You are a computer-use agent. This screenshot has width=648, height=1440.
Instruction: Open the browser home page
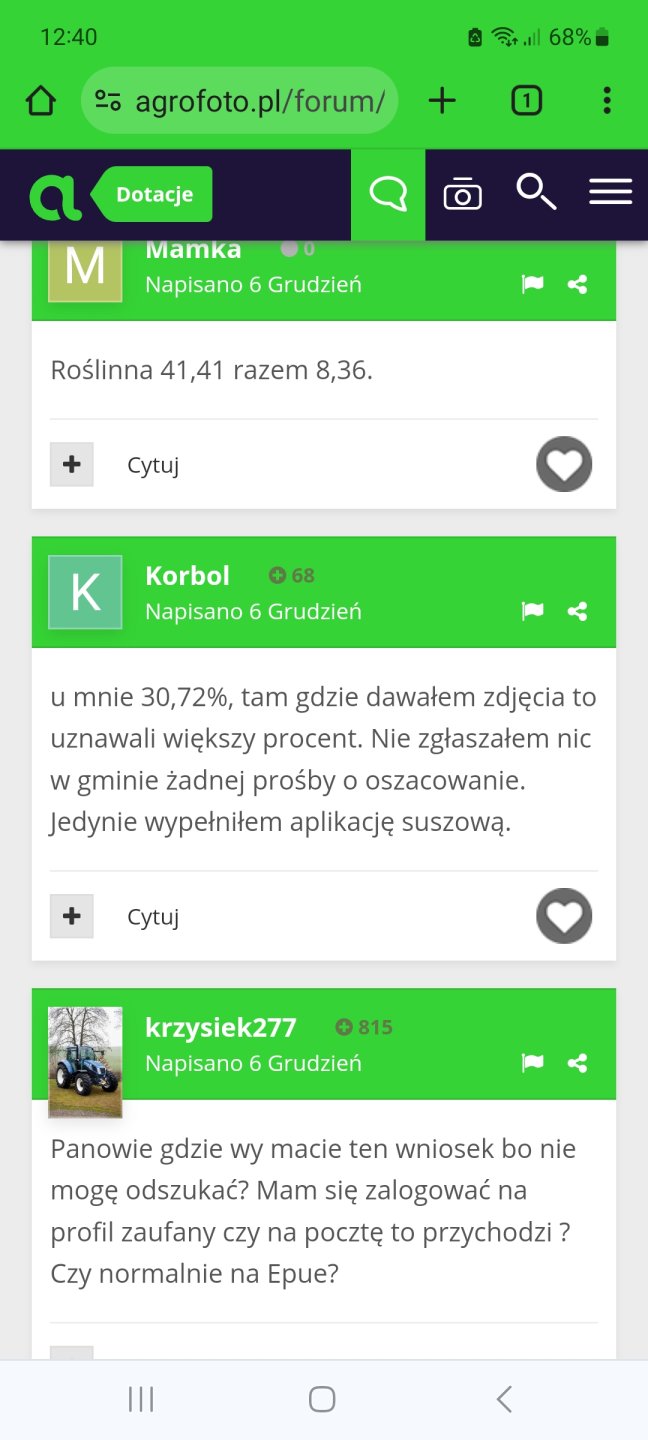[x=41, y=100]
